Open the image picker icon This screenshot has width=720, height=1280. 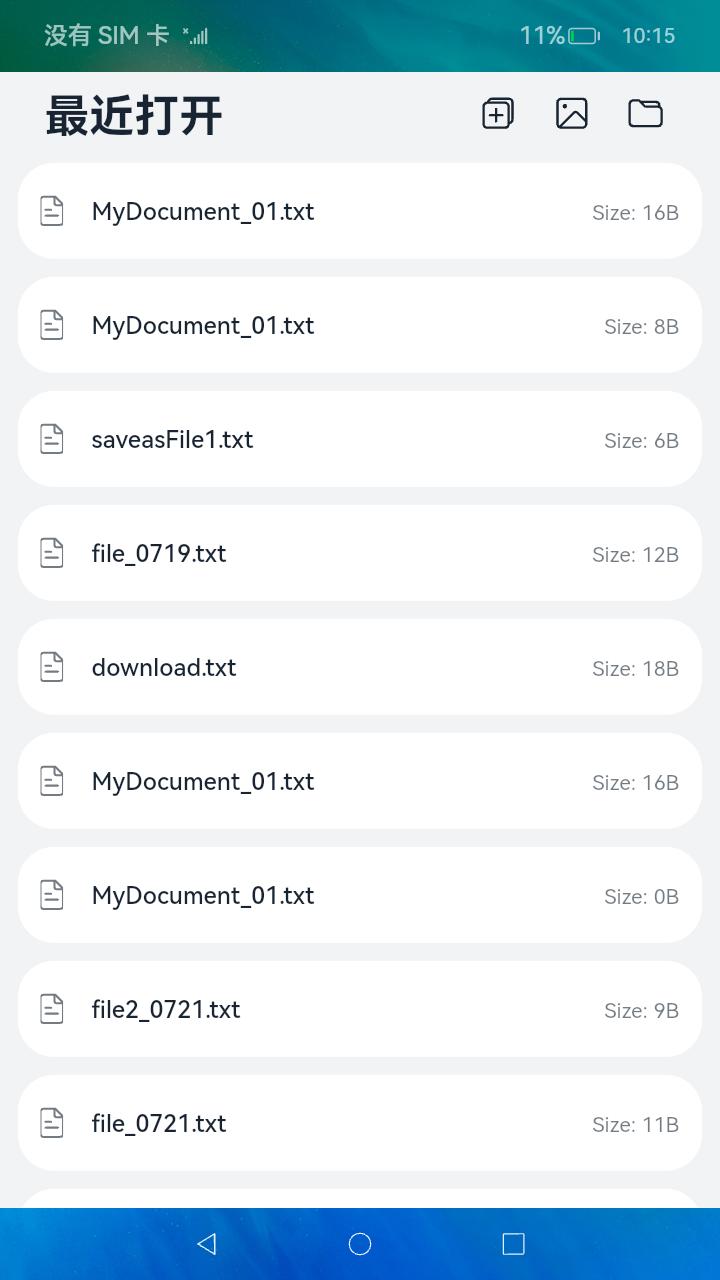pos(572,113)
